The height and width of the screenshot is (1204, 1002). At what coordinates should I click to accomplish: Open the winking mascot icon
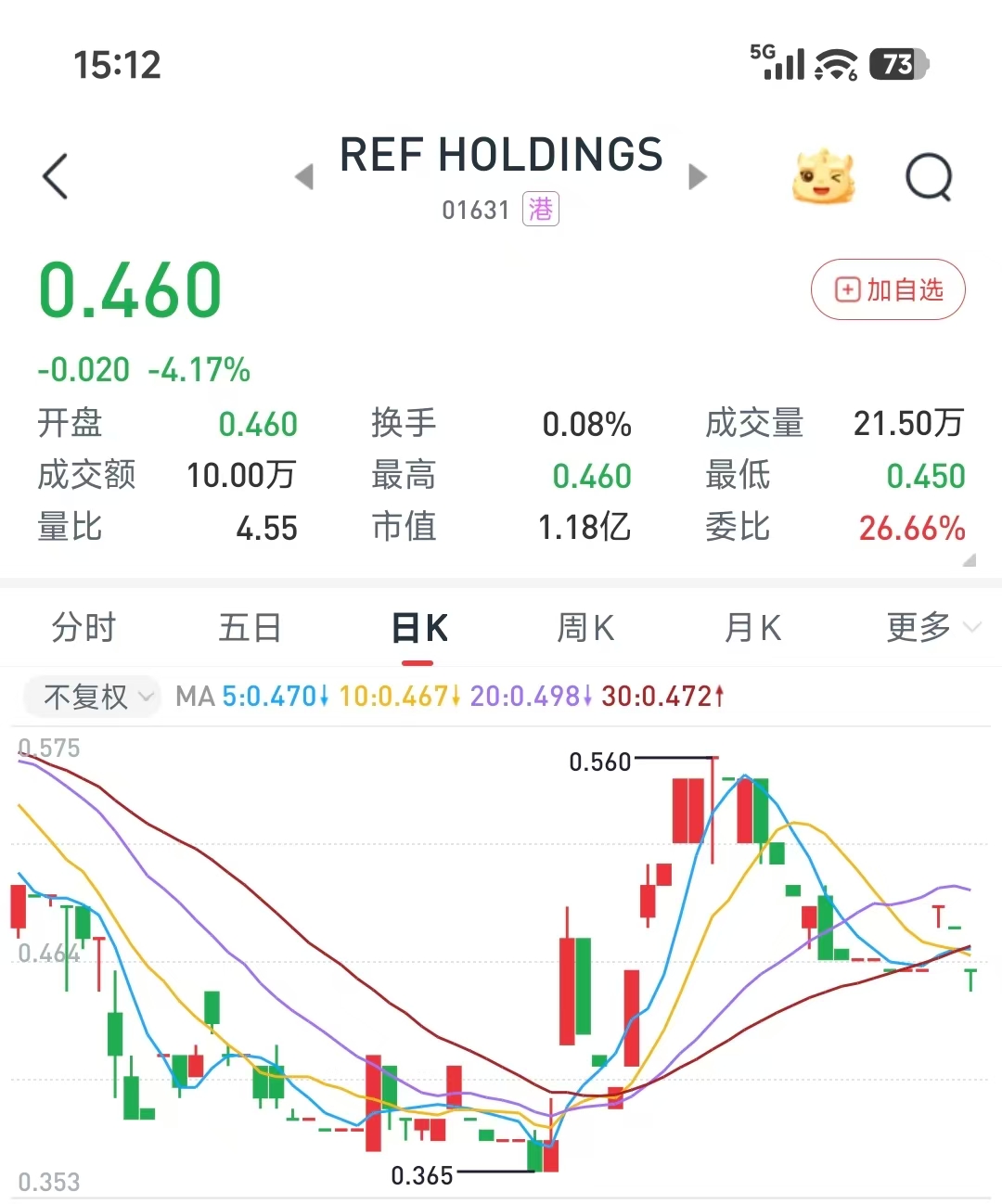pyautogui.click(x=823, y=176)
